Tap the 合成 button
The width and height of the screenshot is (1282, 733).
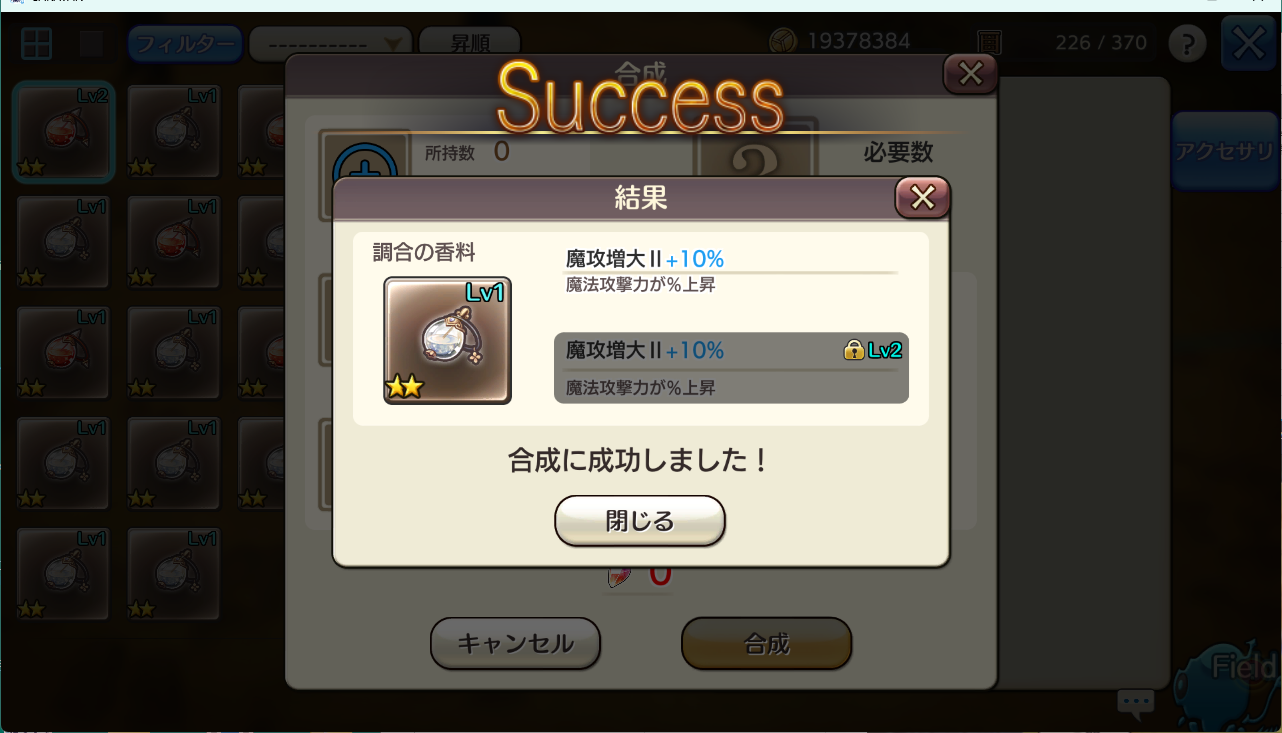(x=766, y=643)
